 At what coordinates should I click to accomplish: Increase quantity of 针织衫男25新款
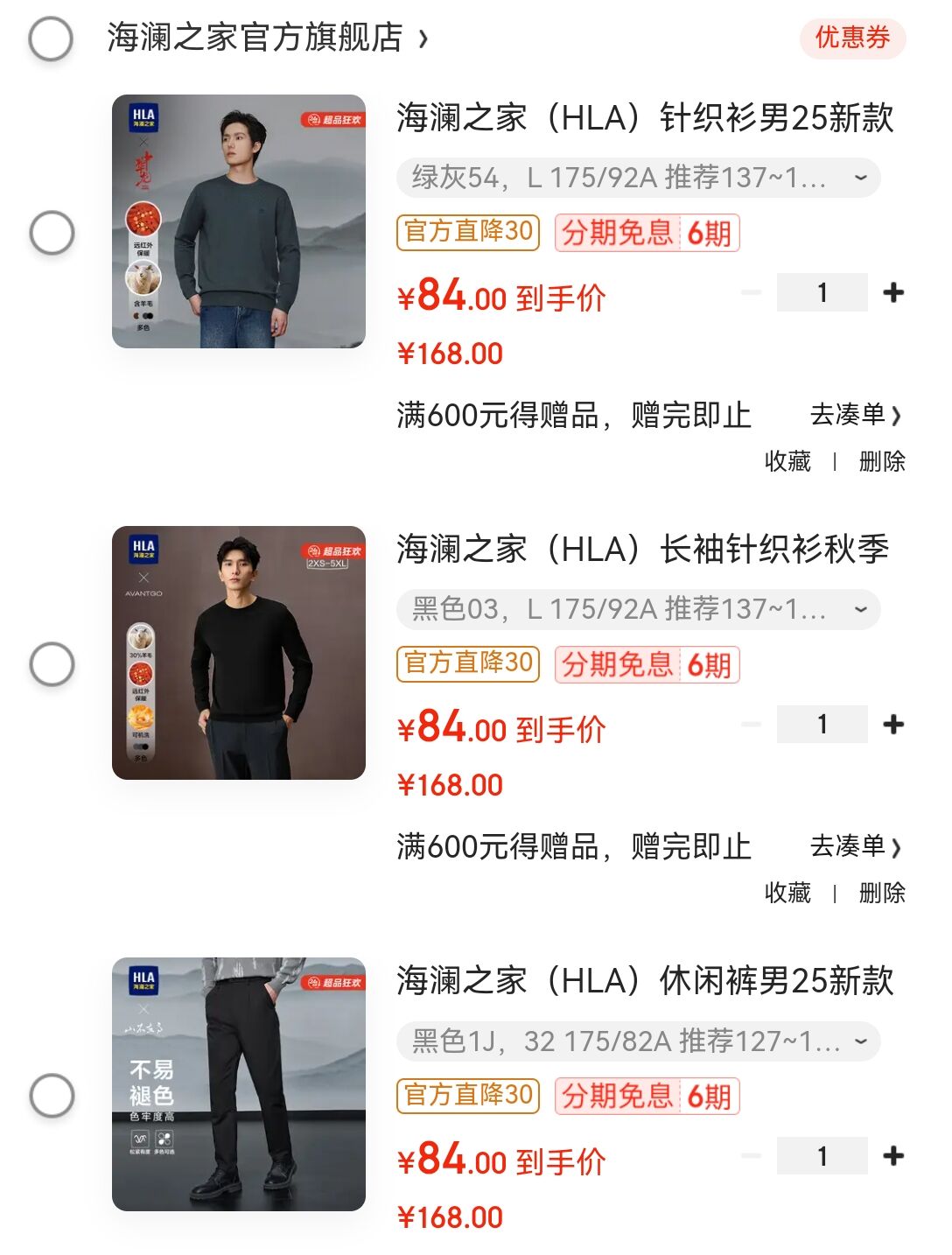pyautogui.click(x=893, y=292)
